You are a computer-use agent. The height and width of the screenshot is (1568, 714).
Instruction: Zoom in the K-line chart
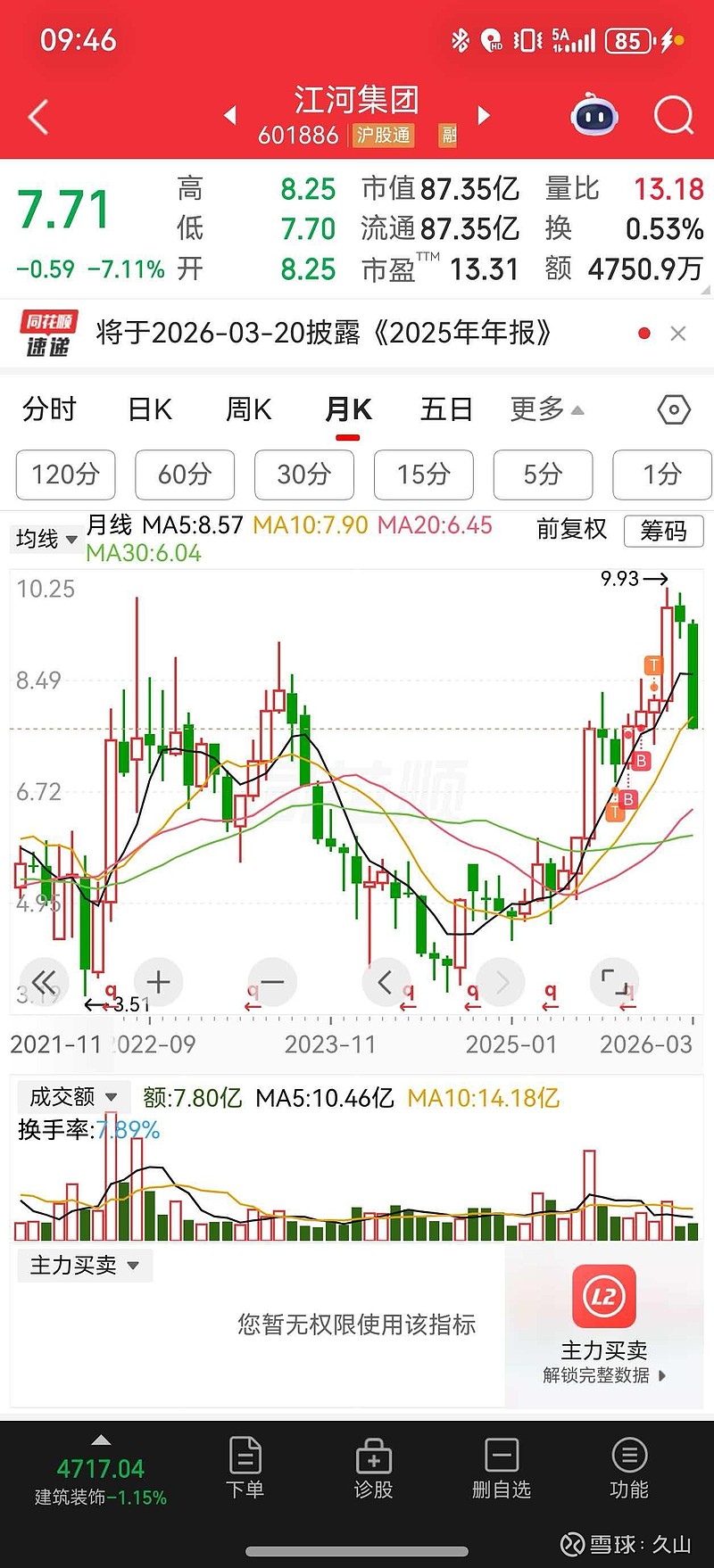[158, 982]
